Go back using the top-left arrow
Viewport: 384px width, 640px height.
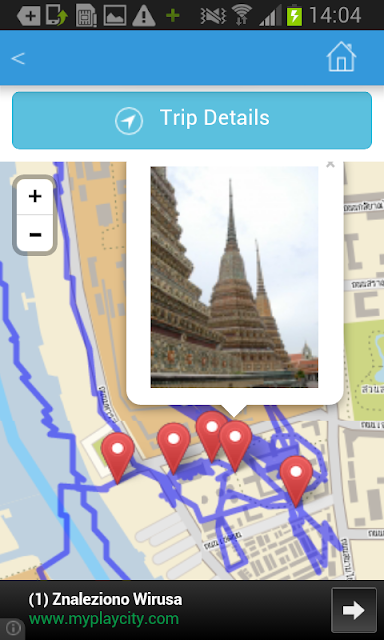point(18,58)
